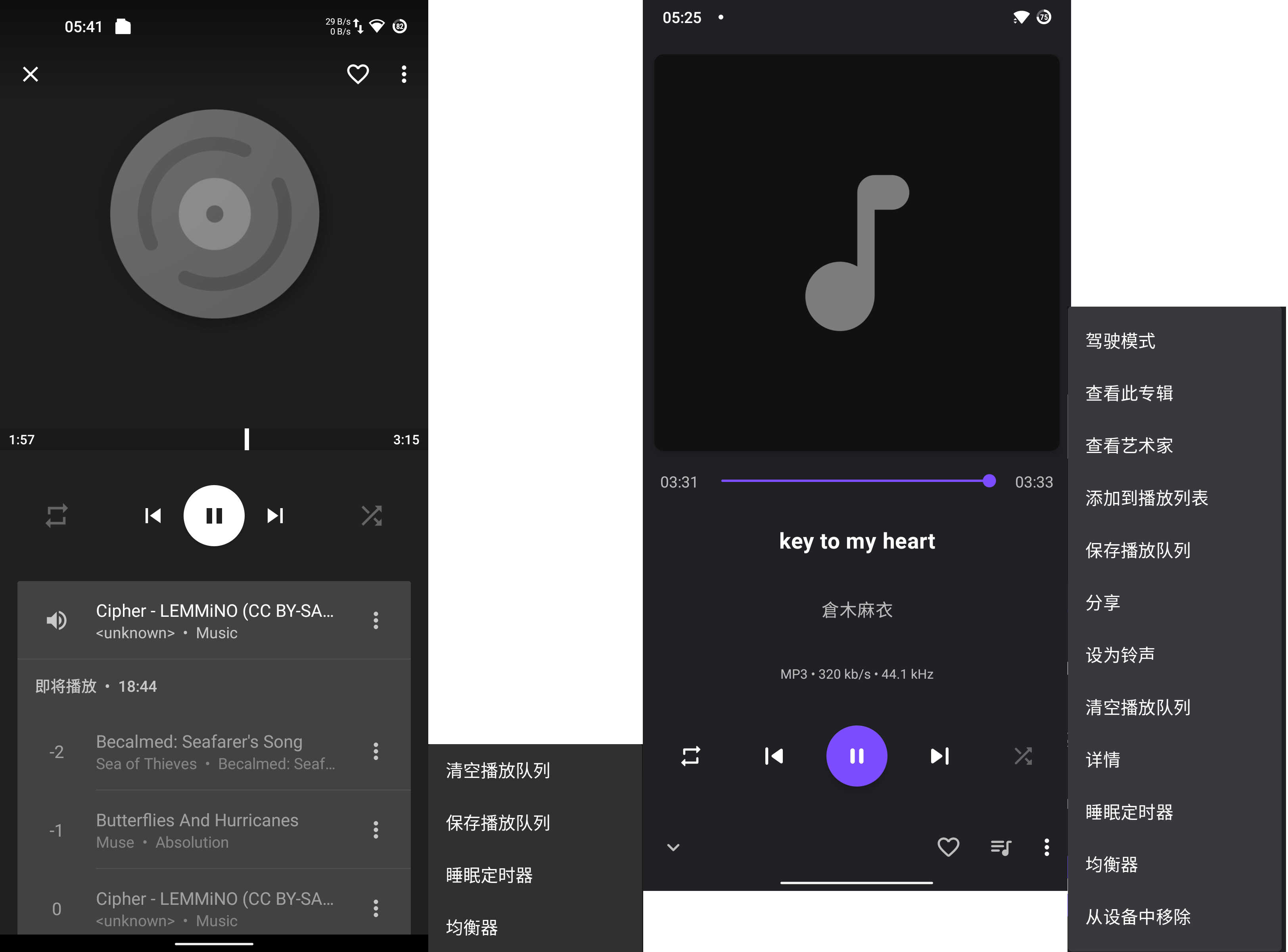Set the song as ringtone via 设为铃声

tap(1120, 655)
